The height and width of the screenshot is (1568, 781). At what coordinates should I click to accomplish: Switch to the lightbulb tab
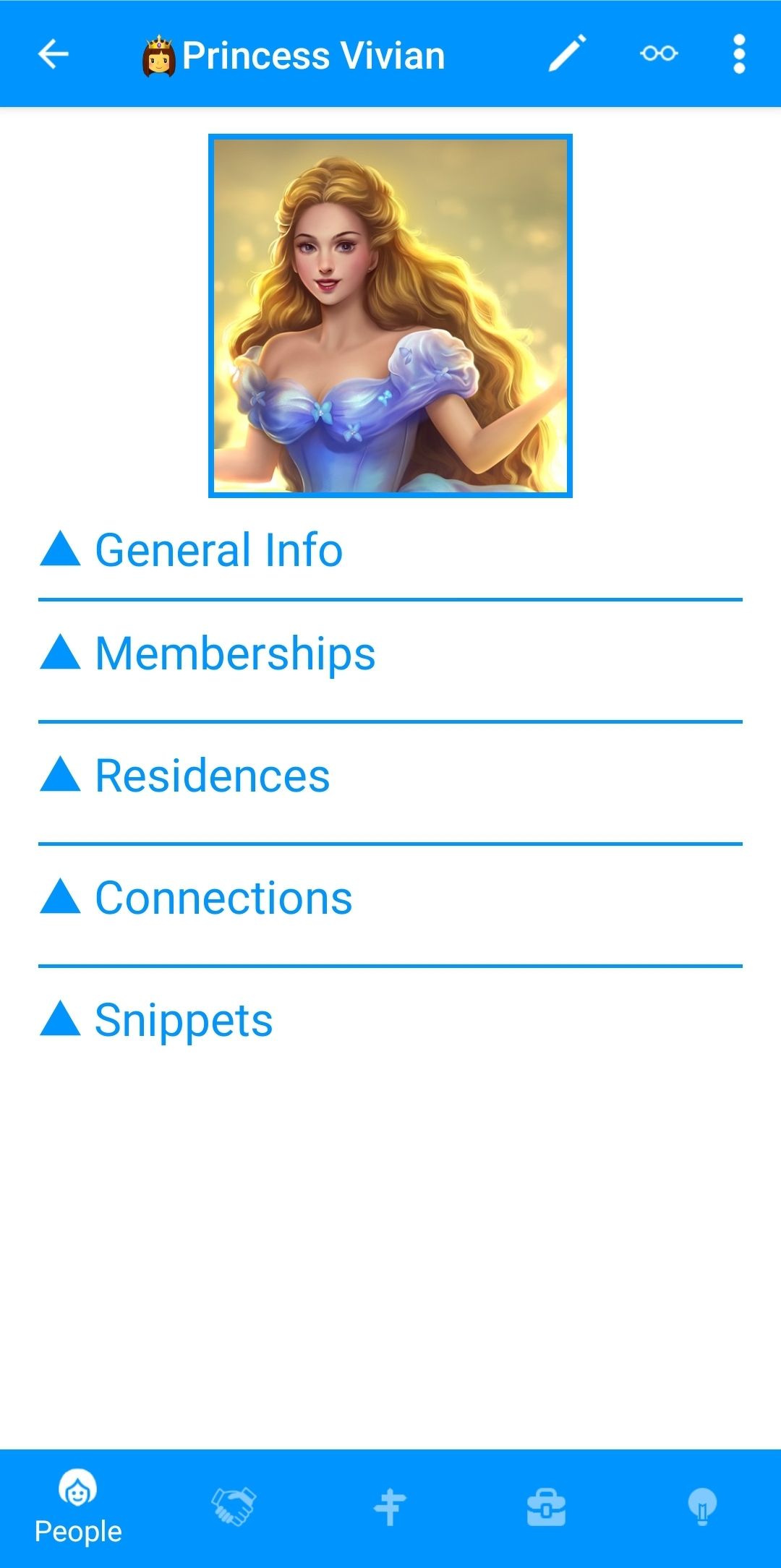pos(701,1507)
